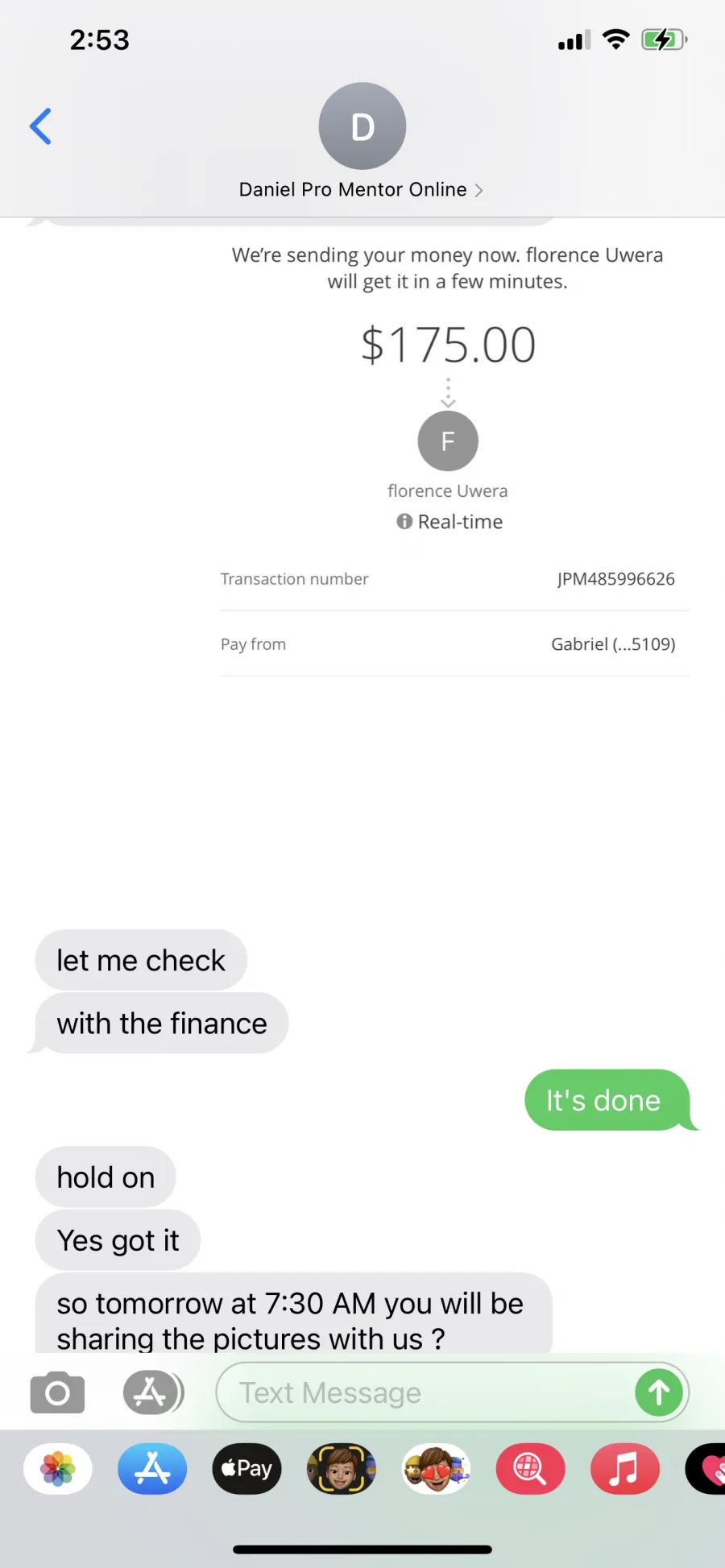
Task: Open Memoji Stickers in the app strip
Action: coord(436,1469)
